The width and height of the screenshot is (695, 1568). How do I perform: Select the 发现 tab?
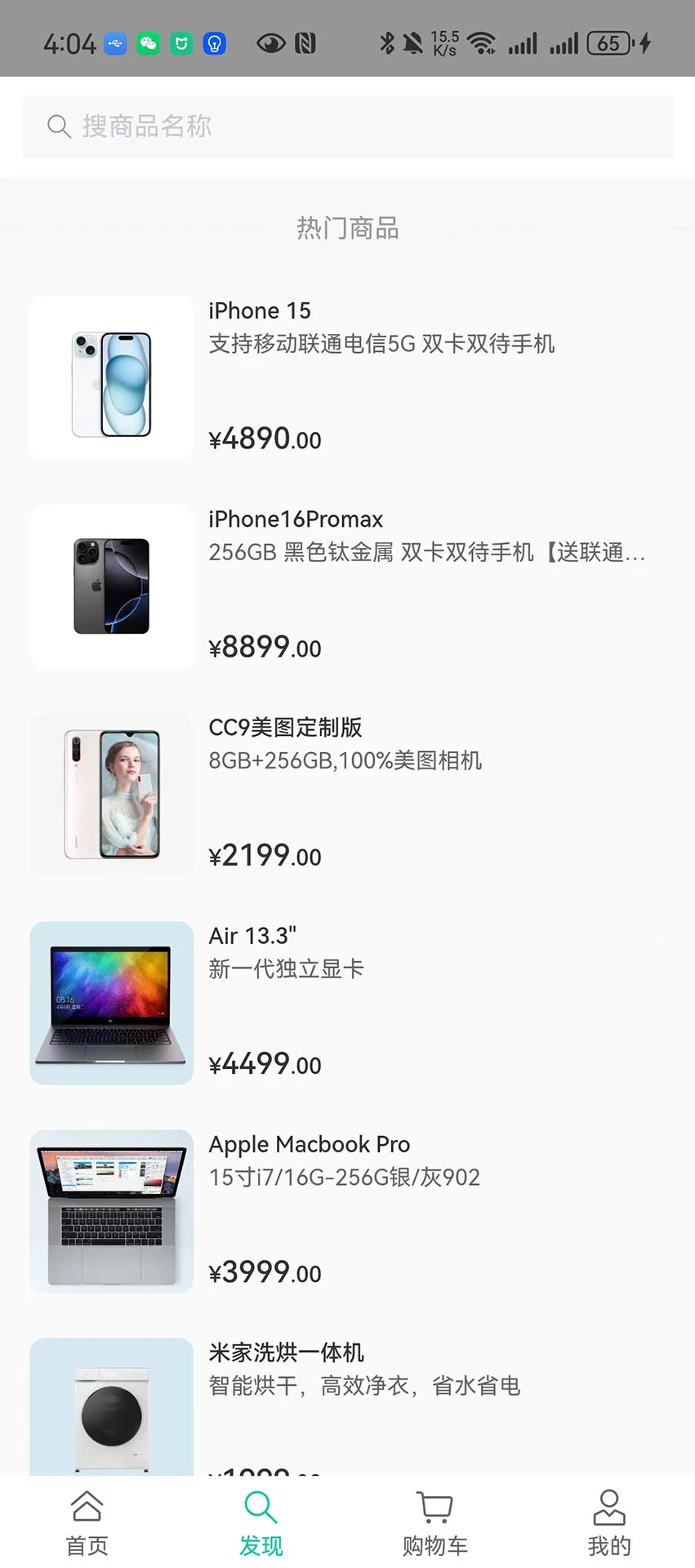[261, 1524]
